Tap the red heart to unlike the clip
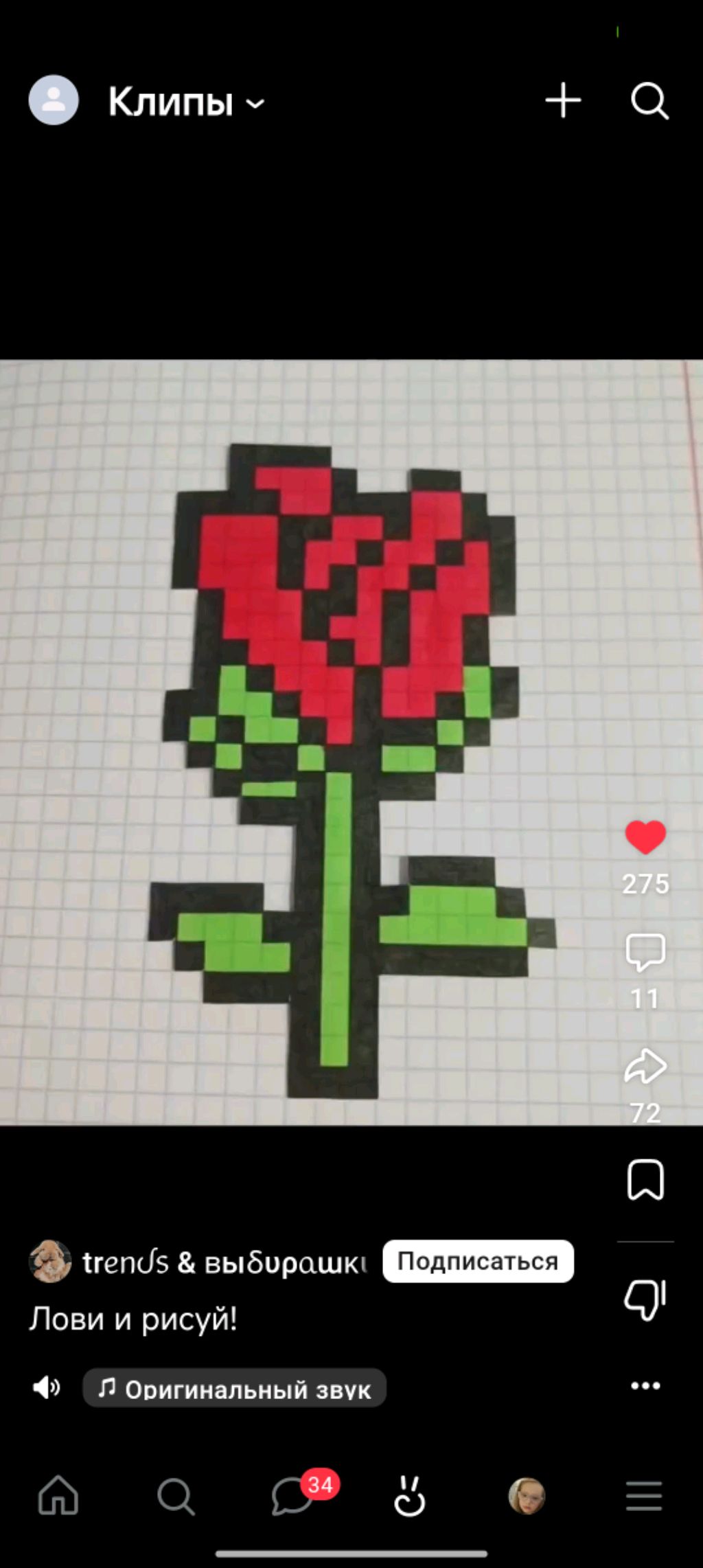Image resolution: width=703 pixels, height=1568 pixels. pos(645,837)
